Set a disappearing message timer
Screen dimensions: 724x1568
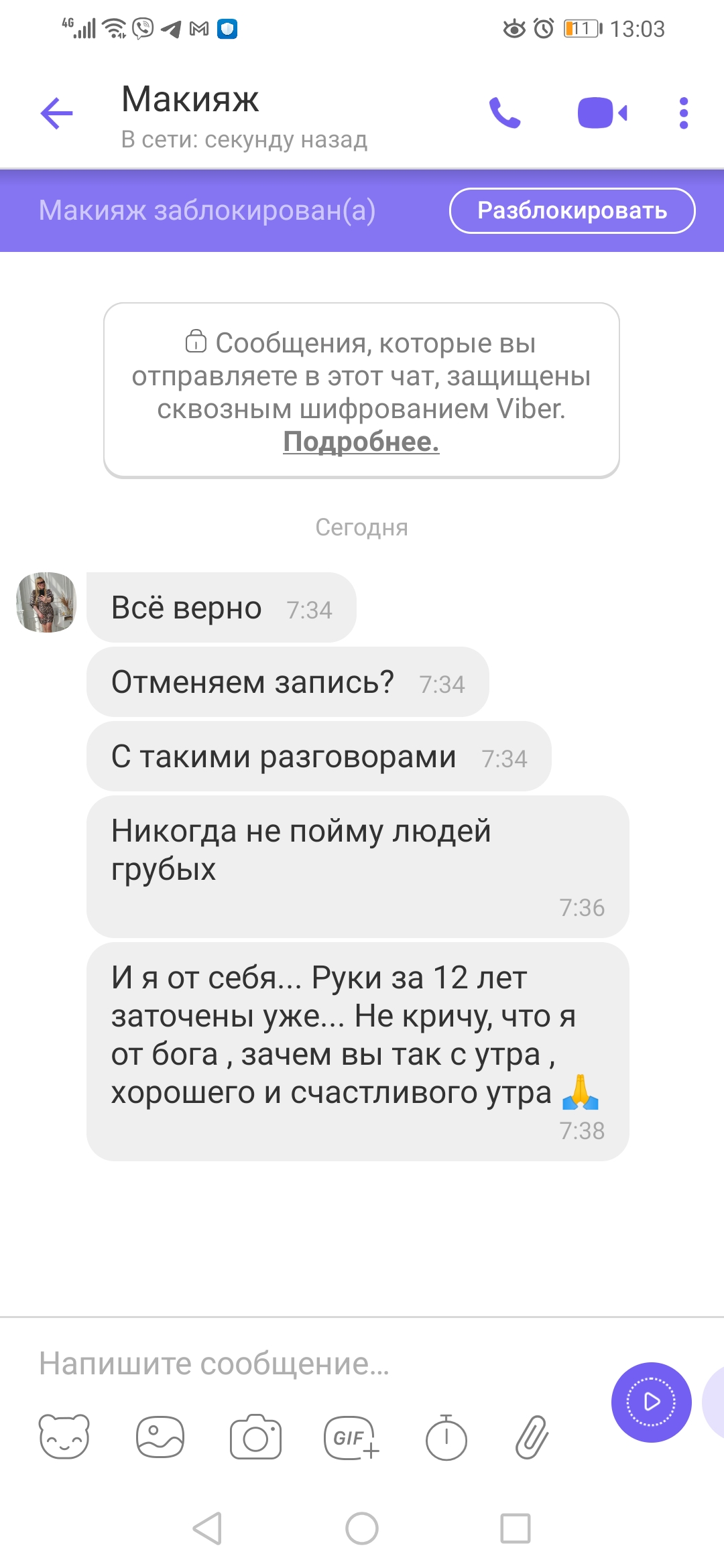tap(446, 1437)
